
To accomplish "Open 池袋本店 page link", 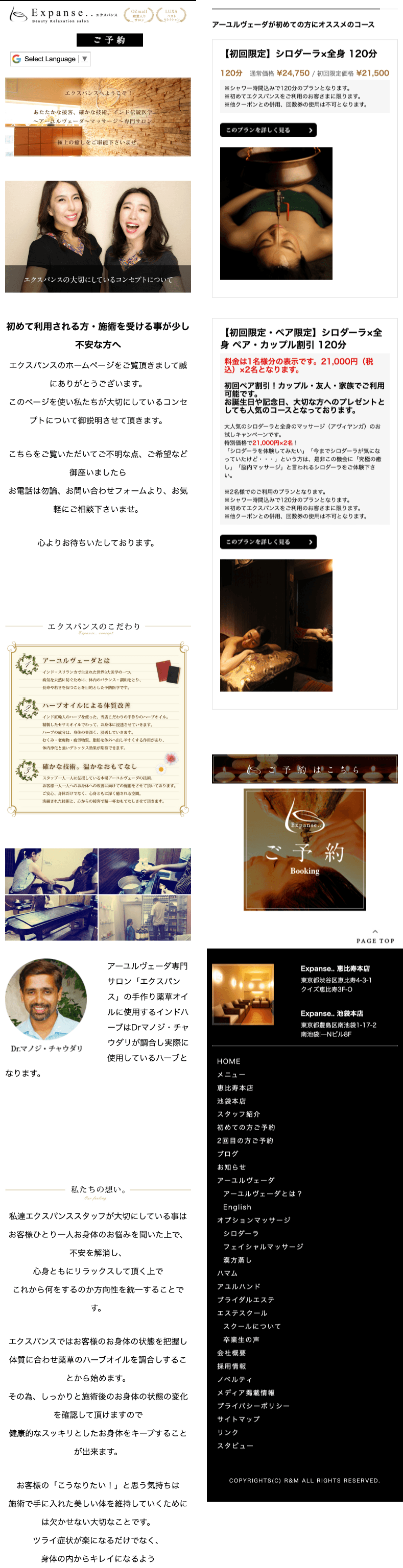I will 231,1101.
